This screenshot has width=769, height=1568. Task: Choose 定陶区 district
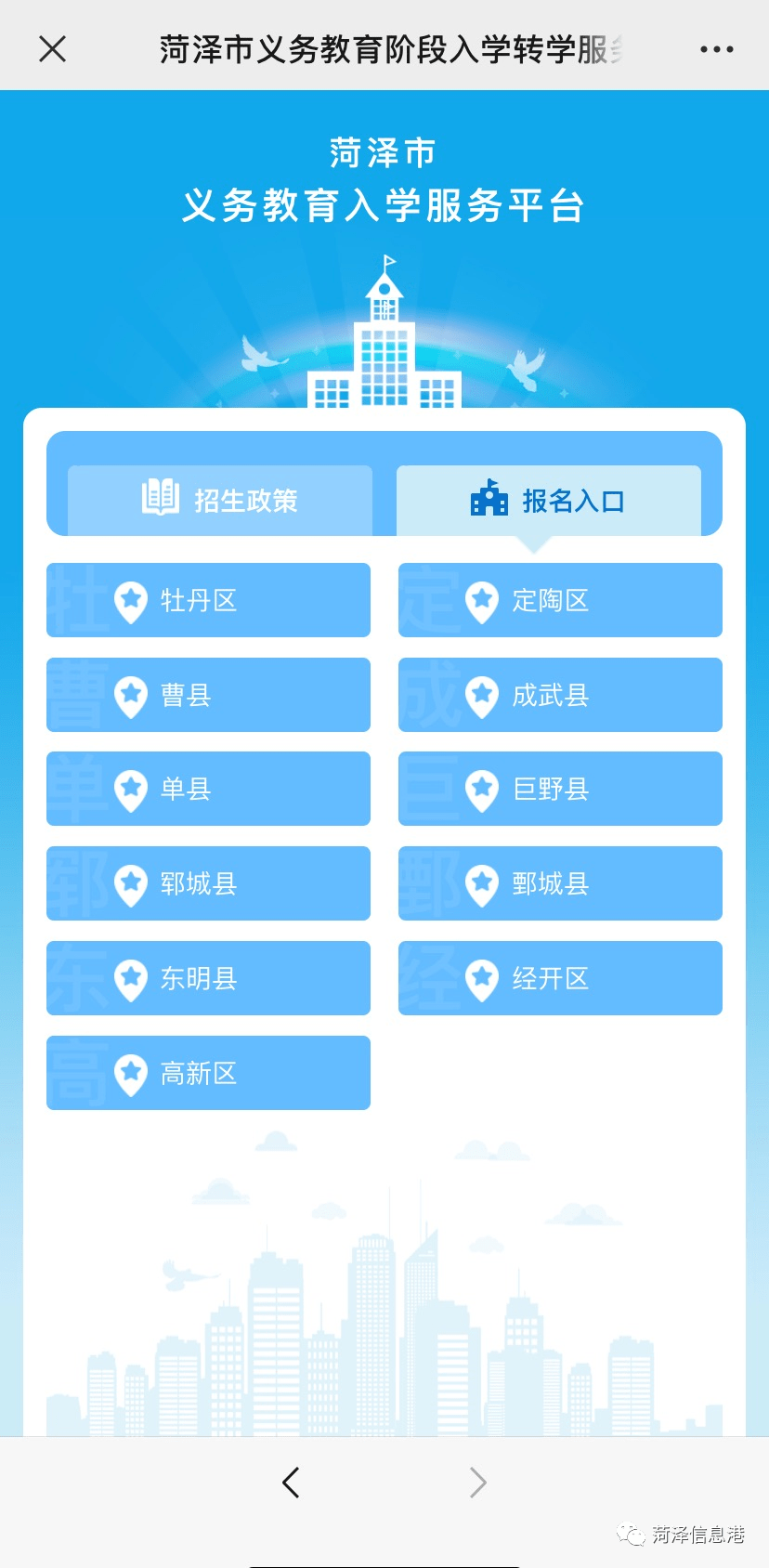[x=560, y=600]
